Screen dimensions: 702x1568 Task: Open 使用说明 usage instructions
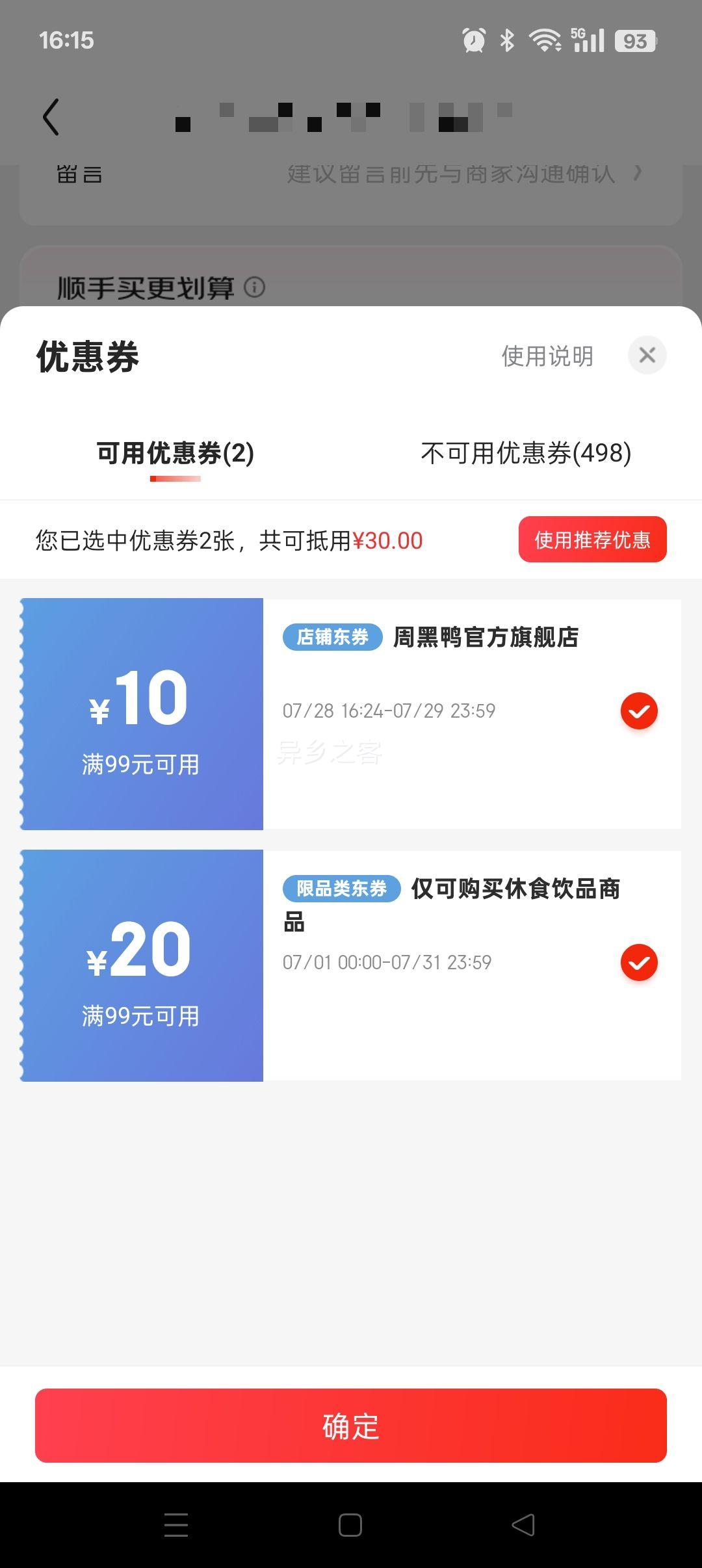point(547,356)
